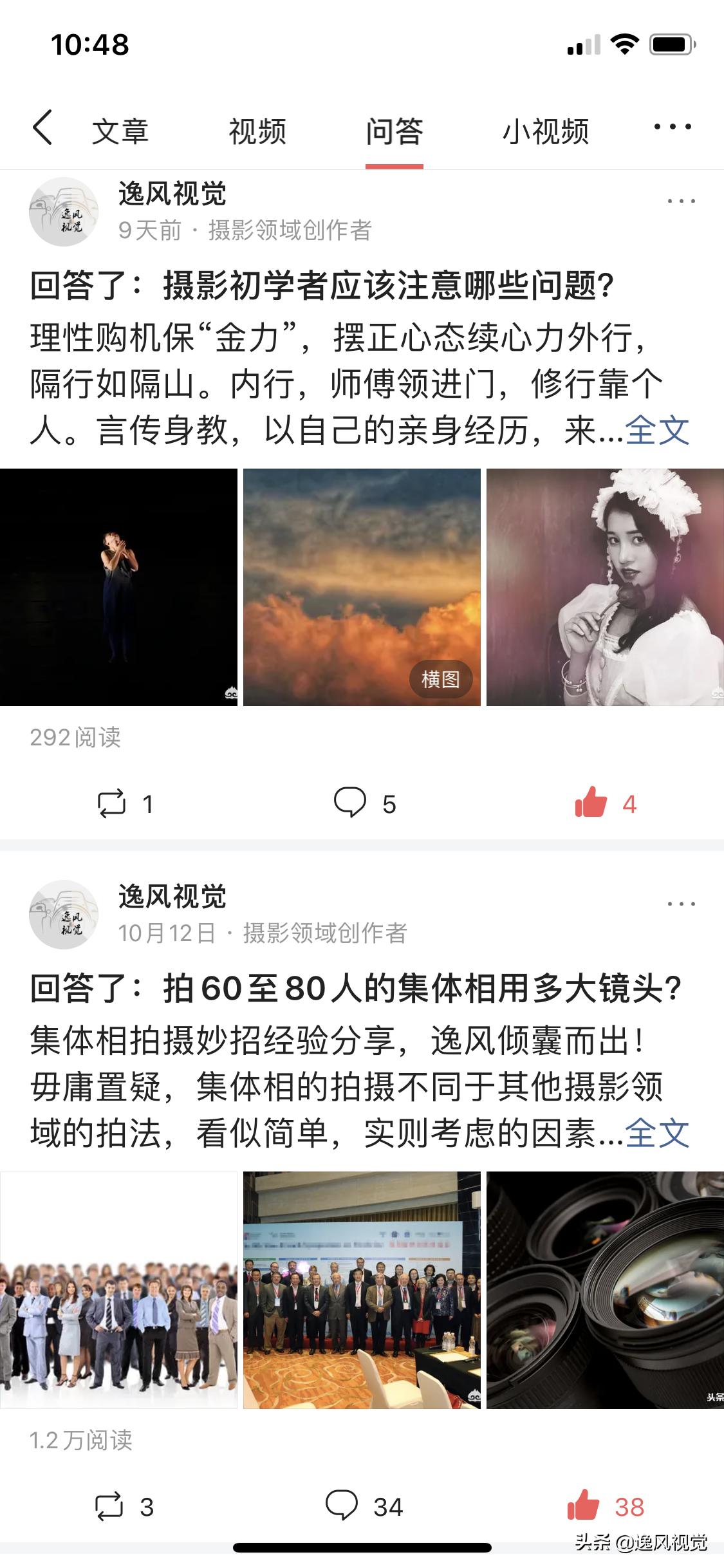
Task: Tap the back arrow at top left
Action: 42,127
